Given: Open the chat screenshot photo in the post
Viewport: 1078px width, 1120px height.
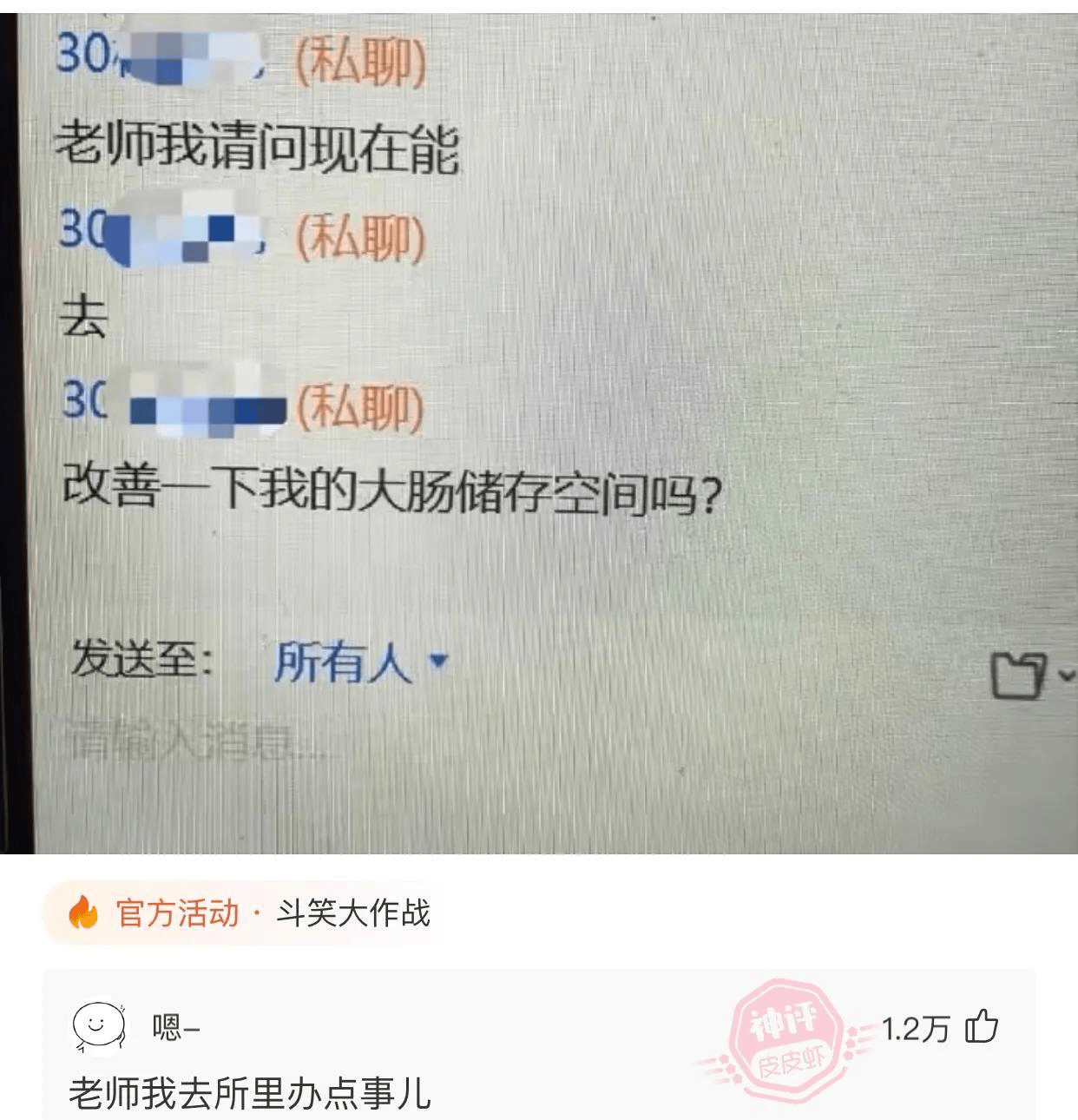Looking at the screenshot, I should 538,425.
